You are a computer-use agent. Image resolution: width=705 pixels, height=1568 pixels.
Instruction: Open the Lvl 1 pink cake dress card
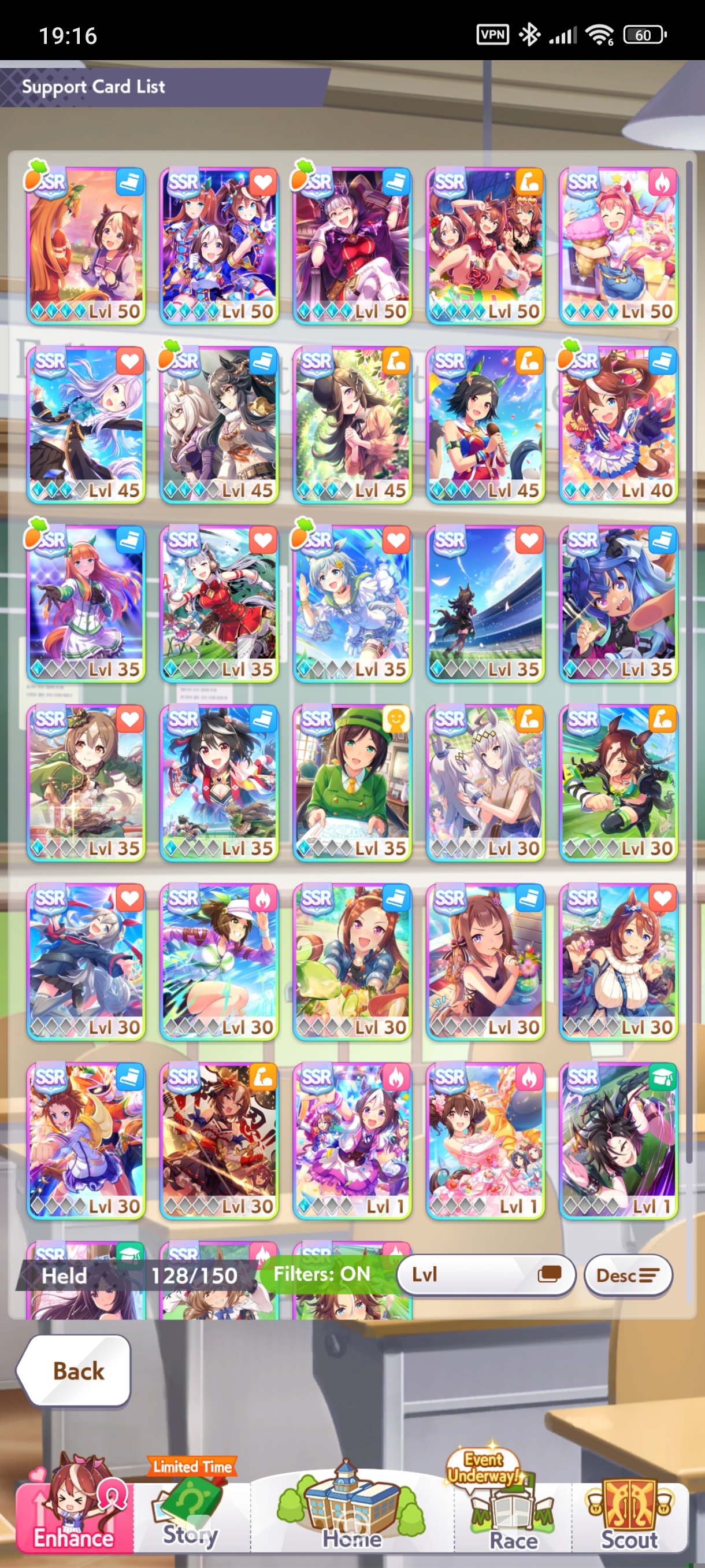pos(485,1140)
